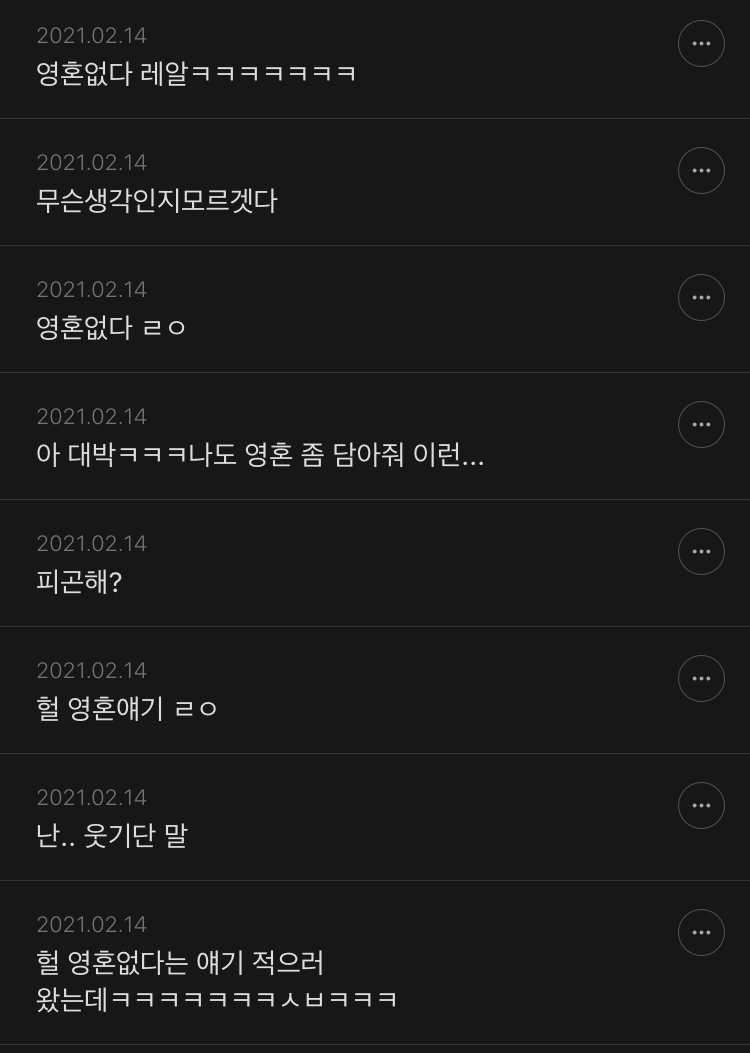This screenshot has height=1053, width=750.
Task: Open more options for comment '난.. 웃기단 말'
Action: coord(701,806)
